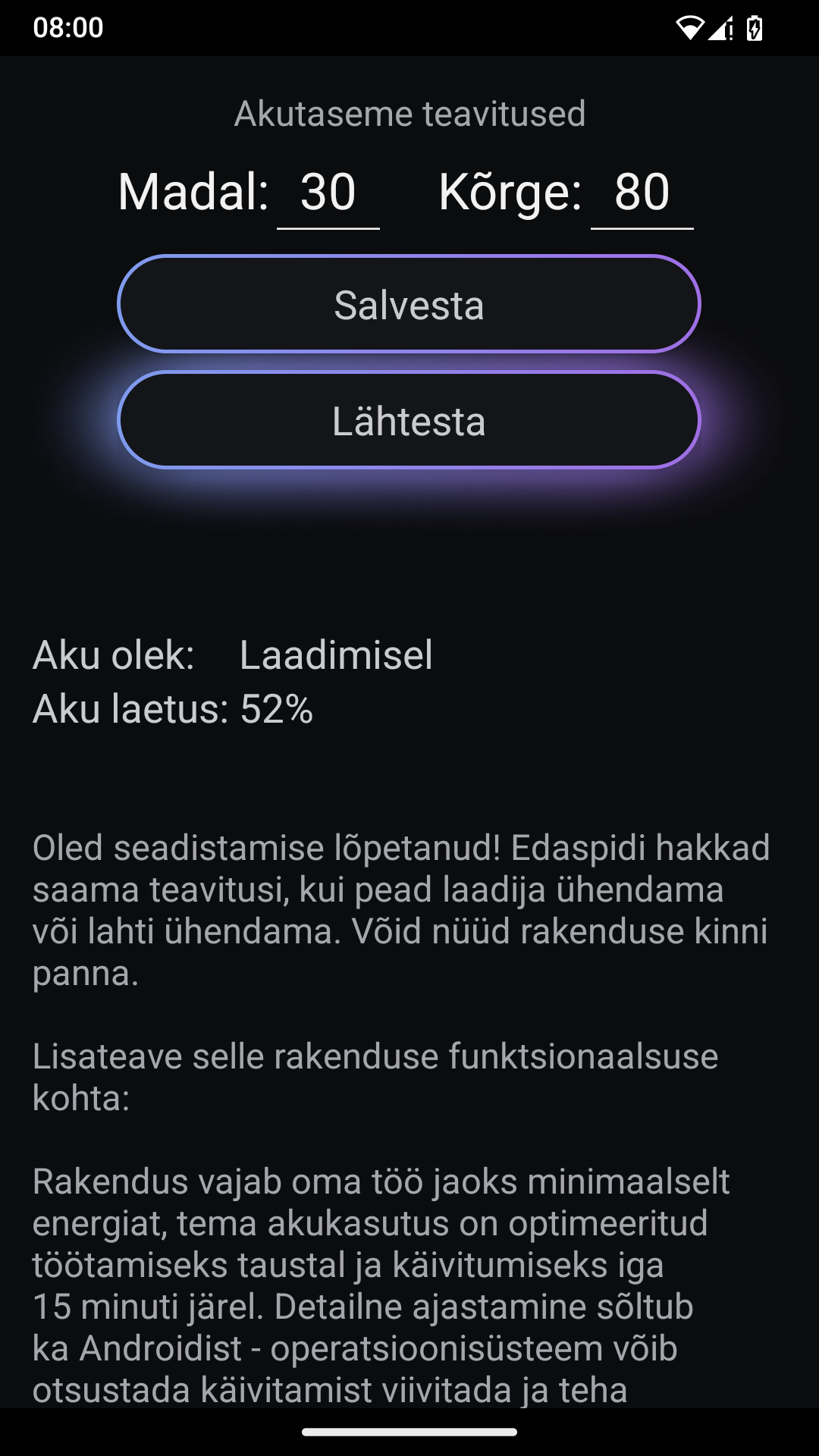Save settings with the Salvesta button
This screenshot has height=1456, width=819.
(x=409, y=304)
